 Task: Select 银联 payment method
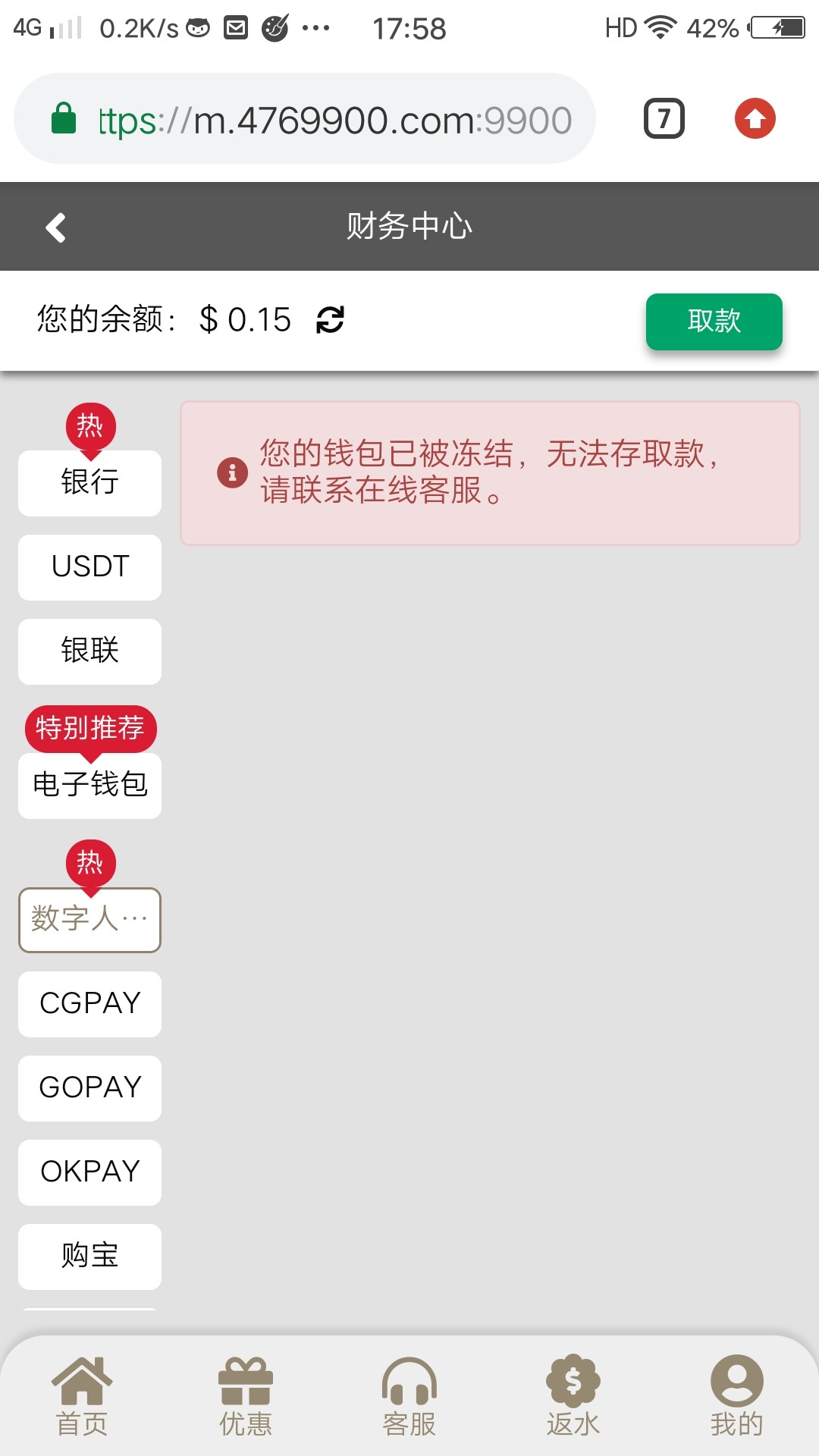(89, 651)
